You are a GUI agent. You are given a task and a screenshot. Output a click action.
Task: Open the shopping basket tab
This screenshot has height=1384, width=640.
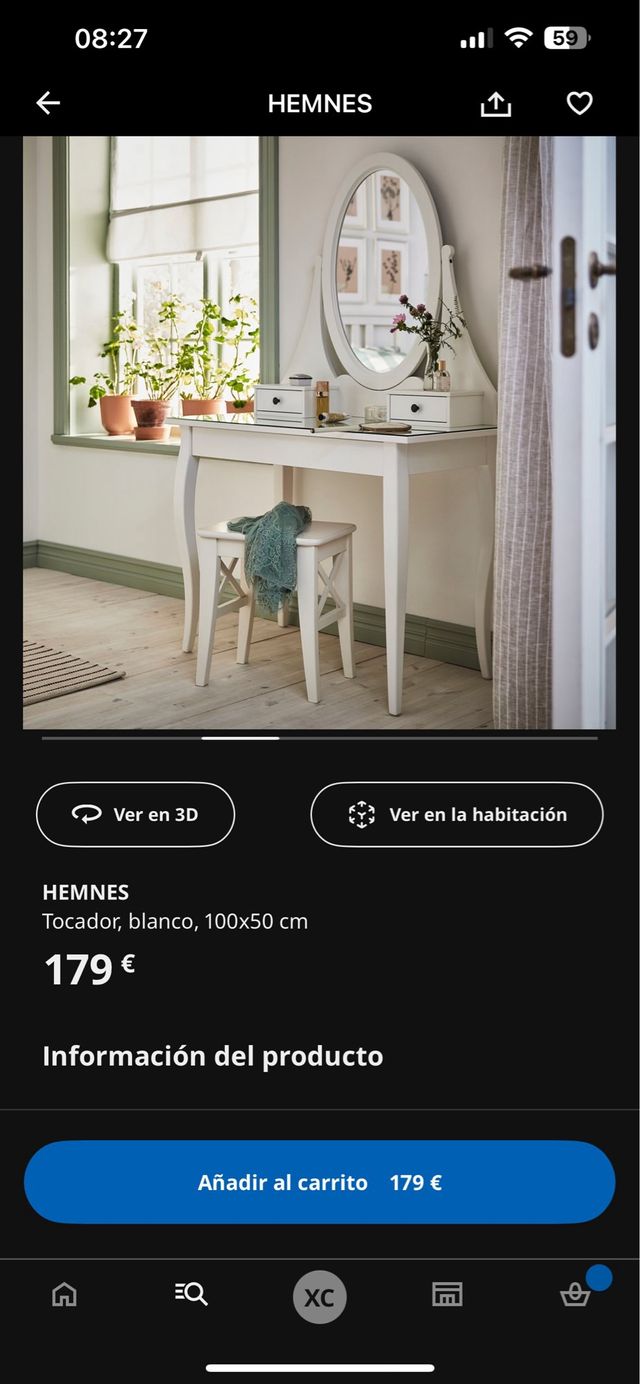pos(575,1294)
